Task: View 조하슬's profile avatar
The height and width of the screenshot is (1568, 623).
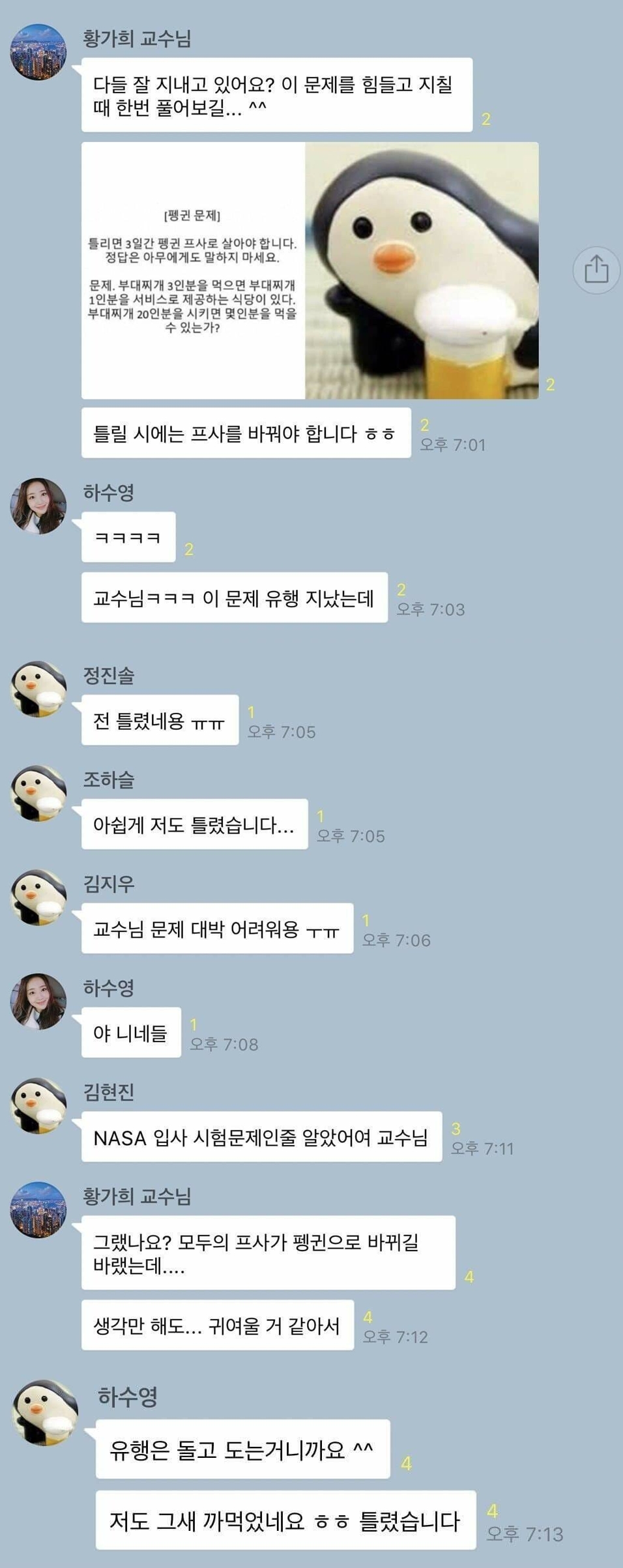Action: [38, 793]
